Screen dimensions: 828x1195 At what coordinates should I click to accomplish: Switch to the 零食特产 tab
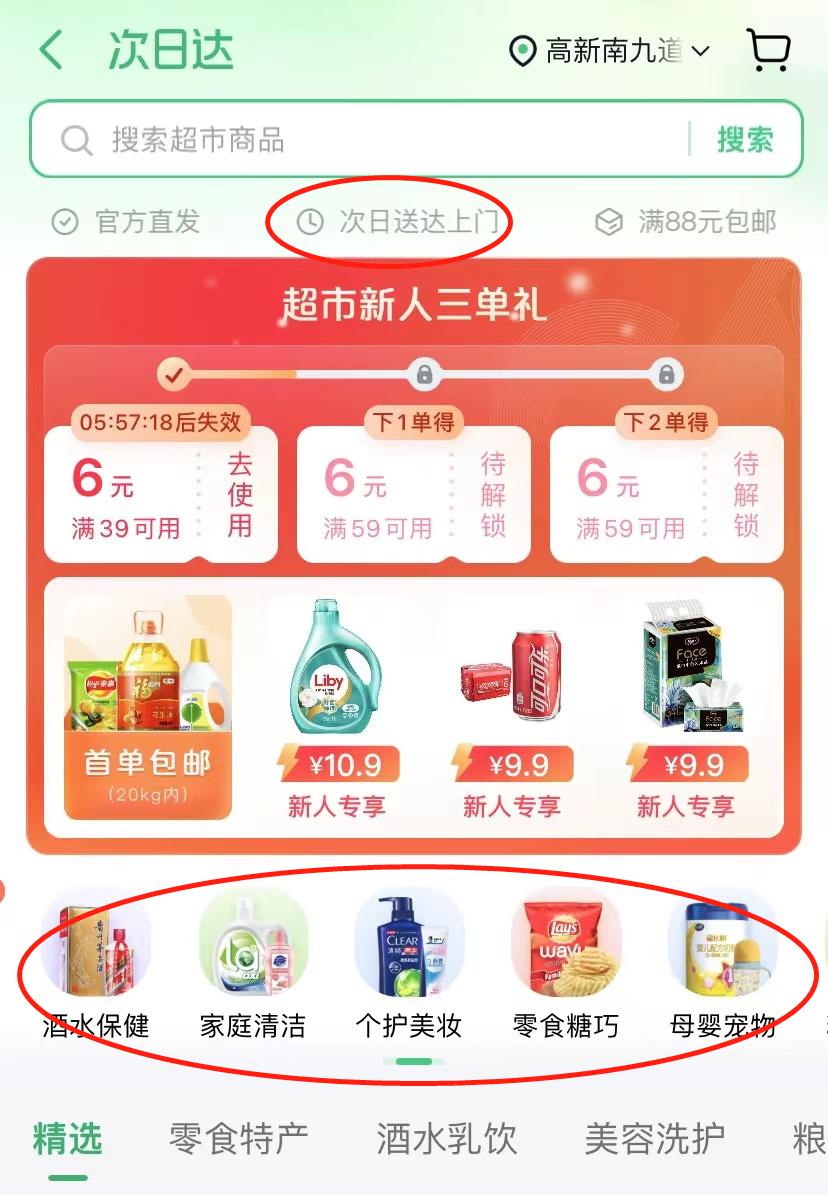[x=237, y=1137]
